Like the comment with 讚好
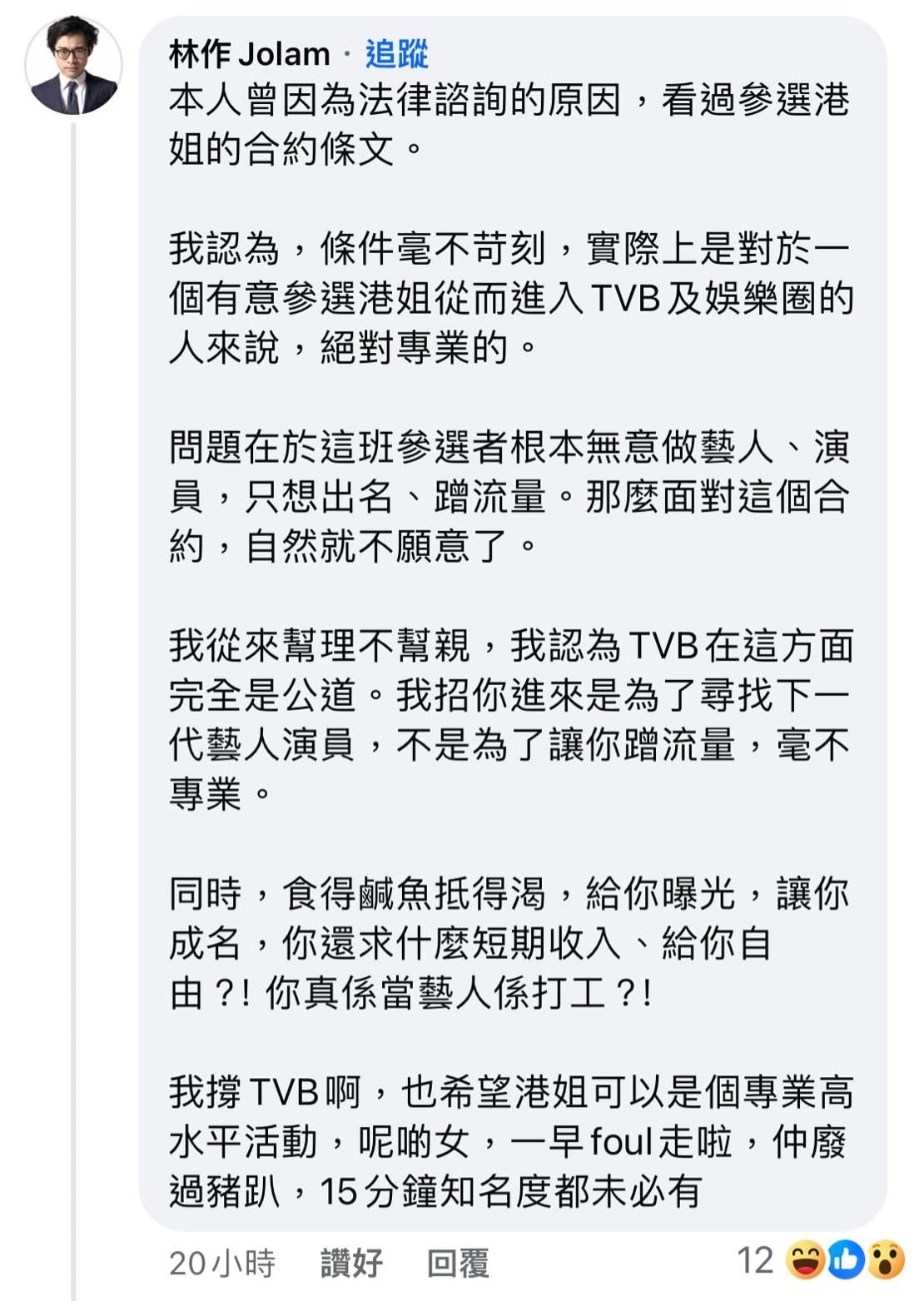Viewport: 924px width, 1301px height. (x=351, y=1263)
